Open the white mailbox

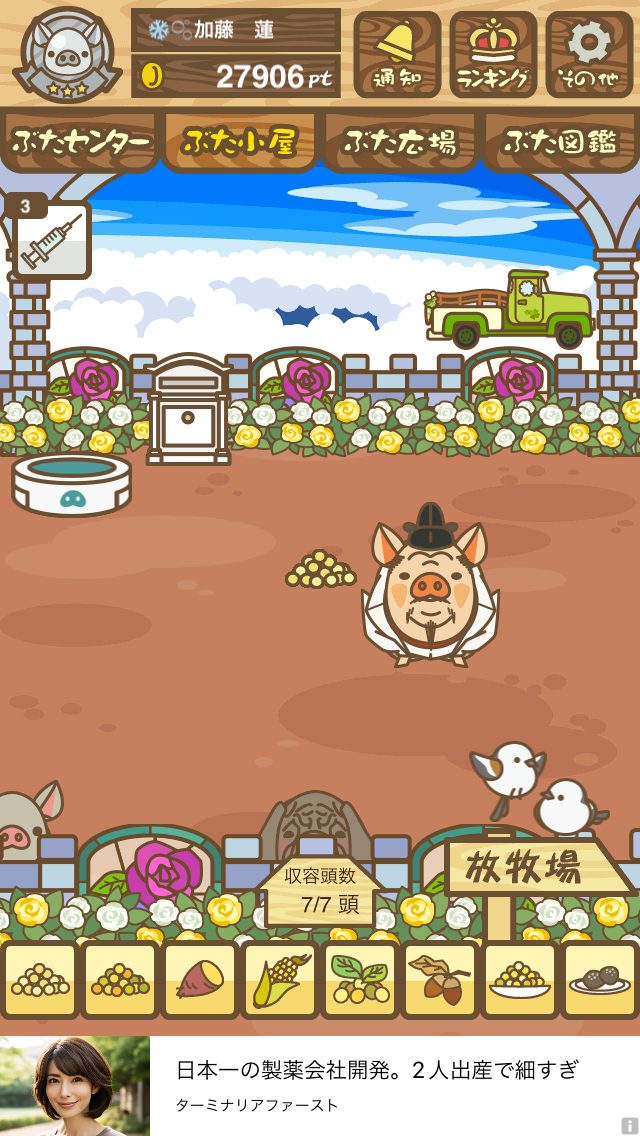[x=188, y=410]
